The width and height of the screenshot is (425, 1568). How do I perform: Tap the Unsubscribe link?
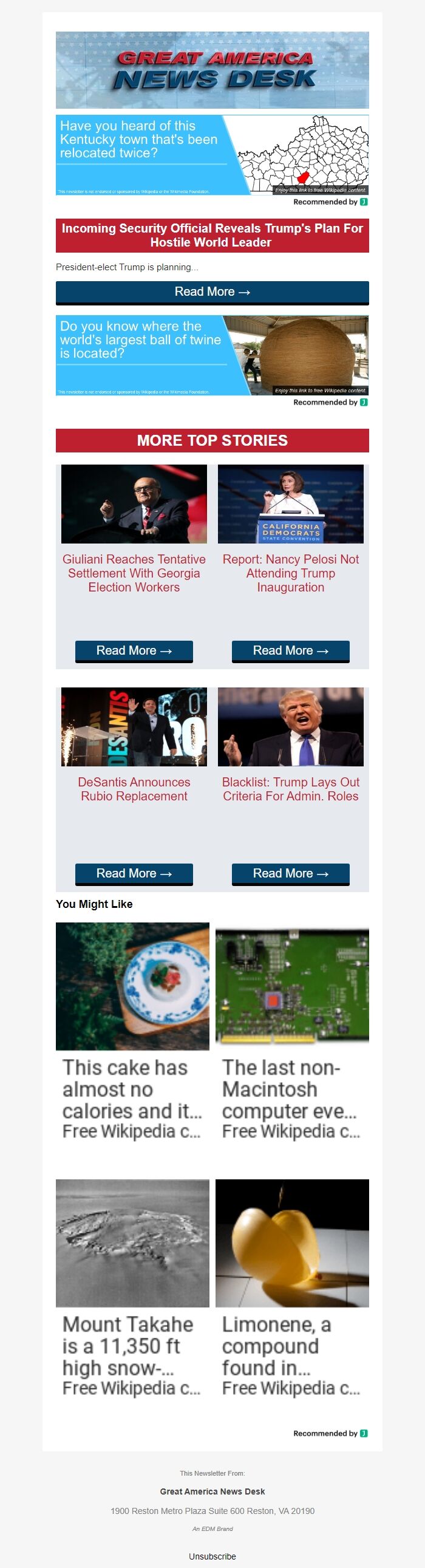tap(212, 1556)
